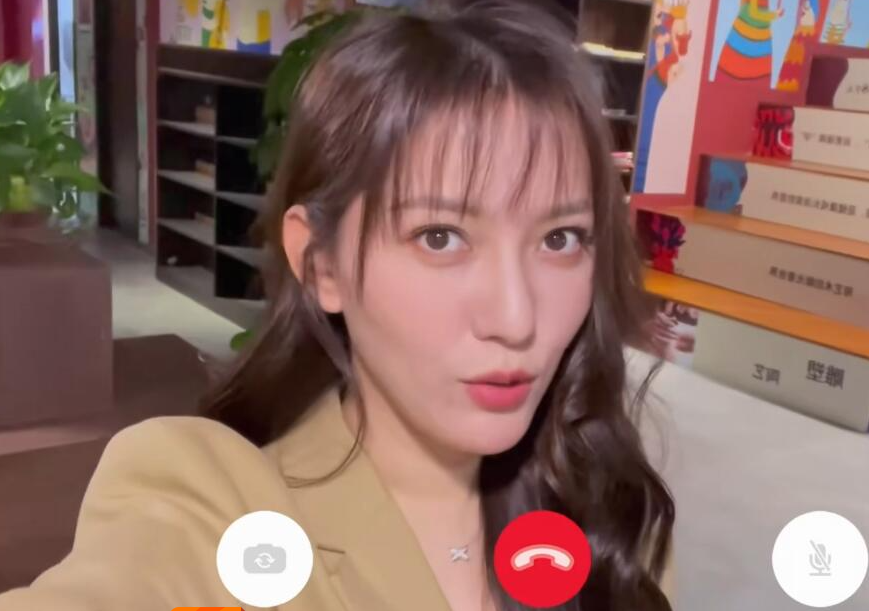Flip the camera during the video call
The height and width of the screenshot is (611, 869).
[x=265, y=559]
